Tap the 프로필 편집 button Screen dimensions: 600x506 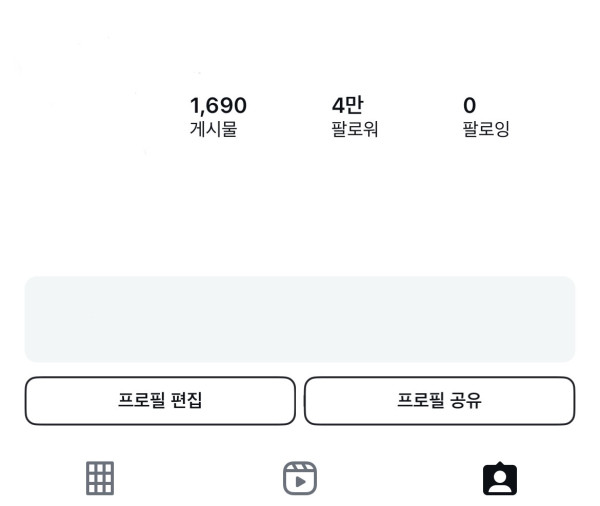160,401
